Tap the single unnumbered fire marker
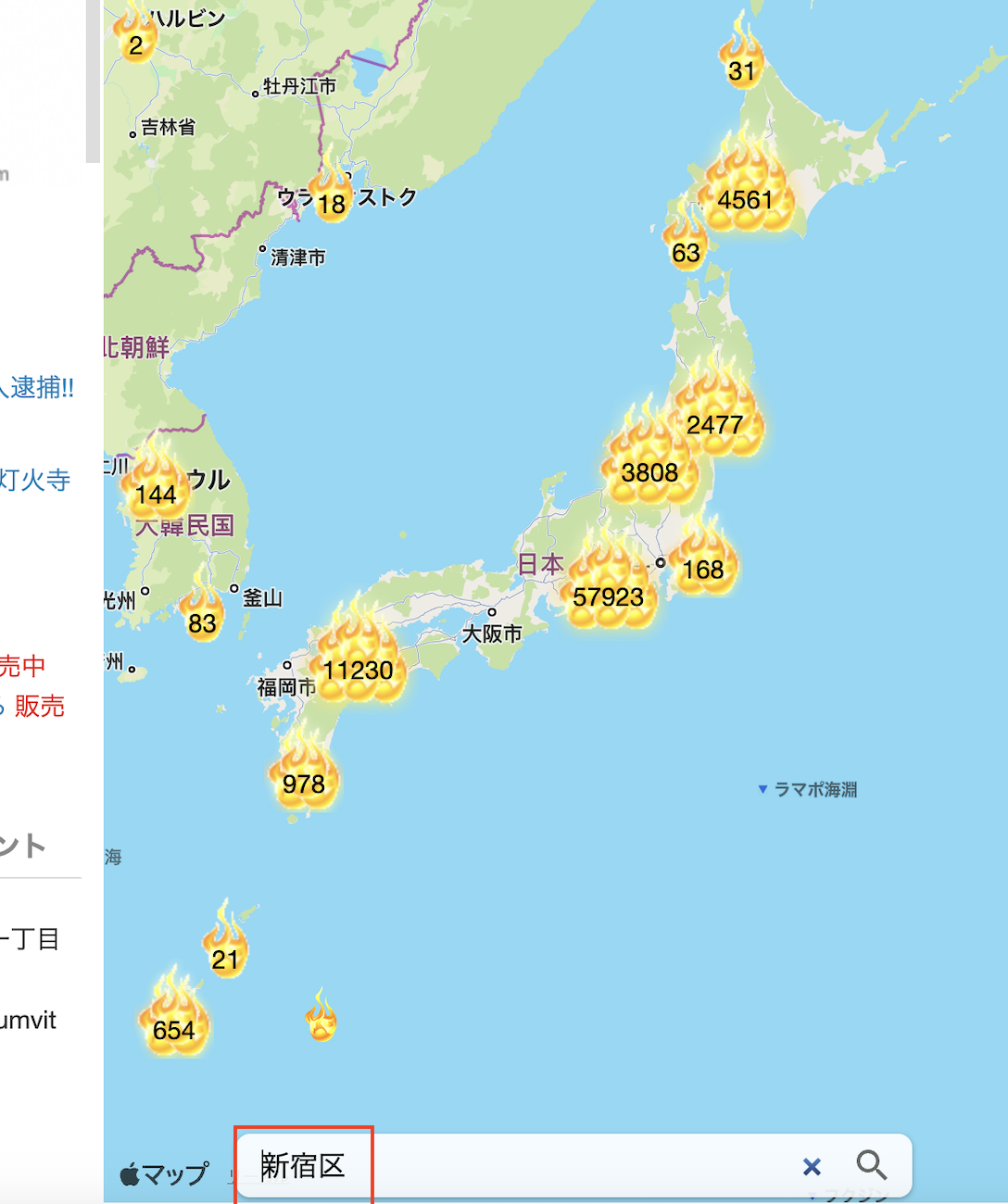 click(321, 1019)
